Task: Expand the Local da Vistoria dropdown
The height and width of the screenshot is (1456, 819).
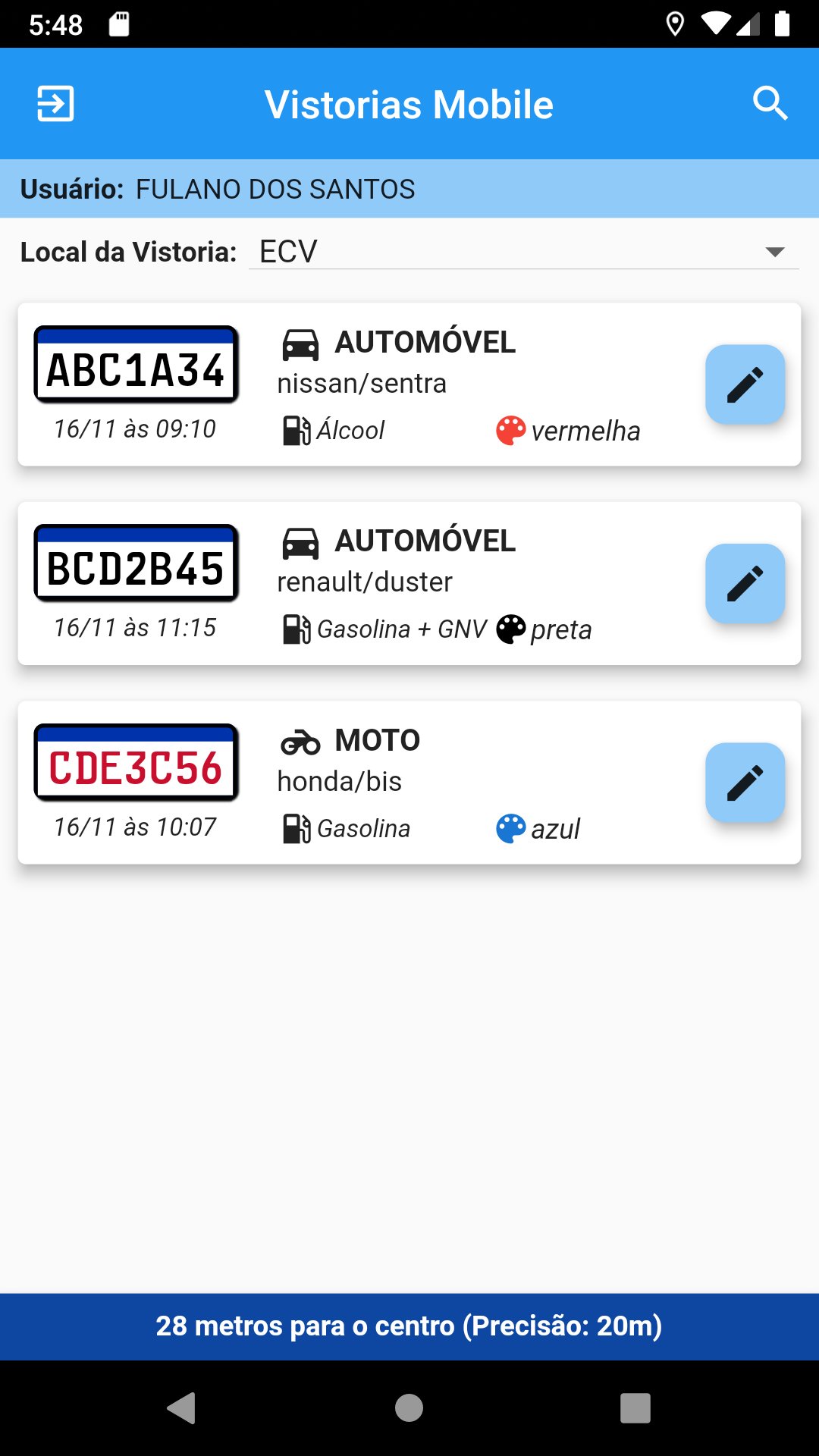Action: (523, 252)
